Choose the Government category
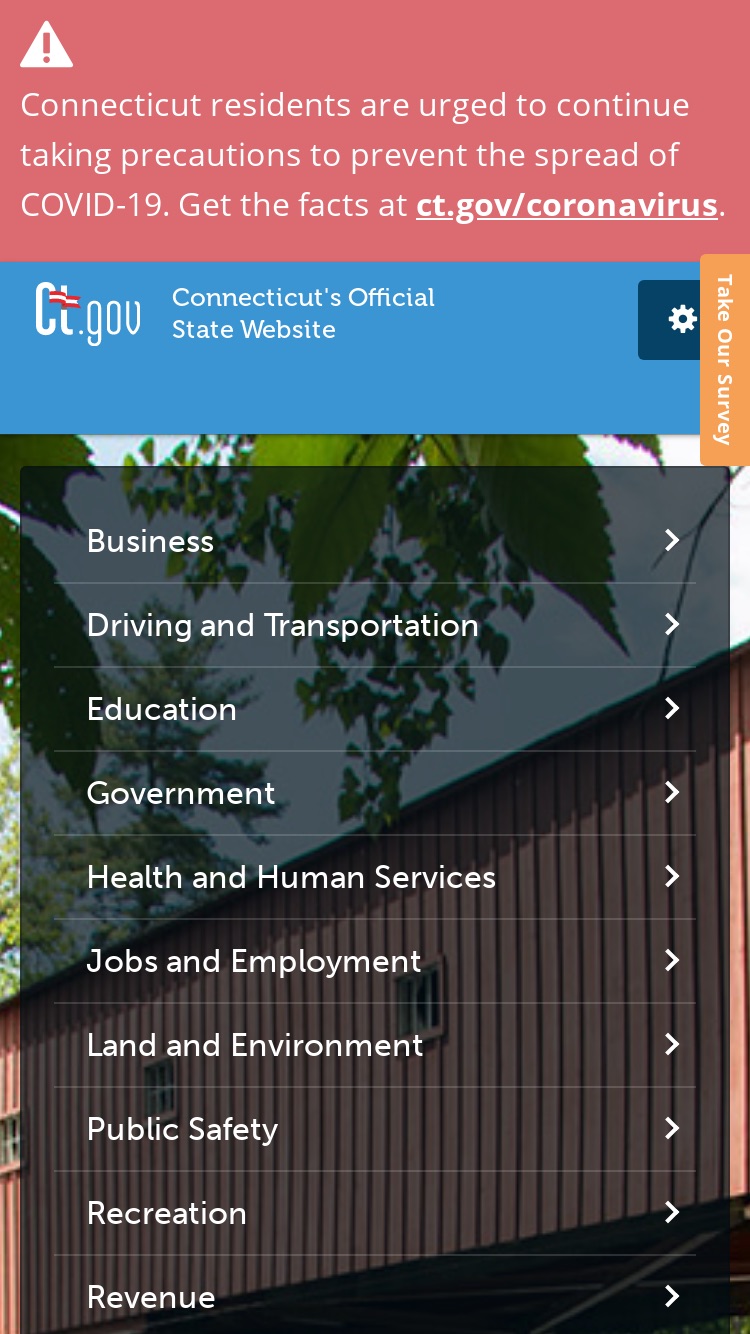Image resolution: width=750 pixels, height=1334 pixels. pos(375,793)
